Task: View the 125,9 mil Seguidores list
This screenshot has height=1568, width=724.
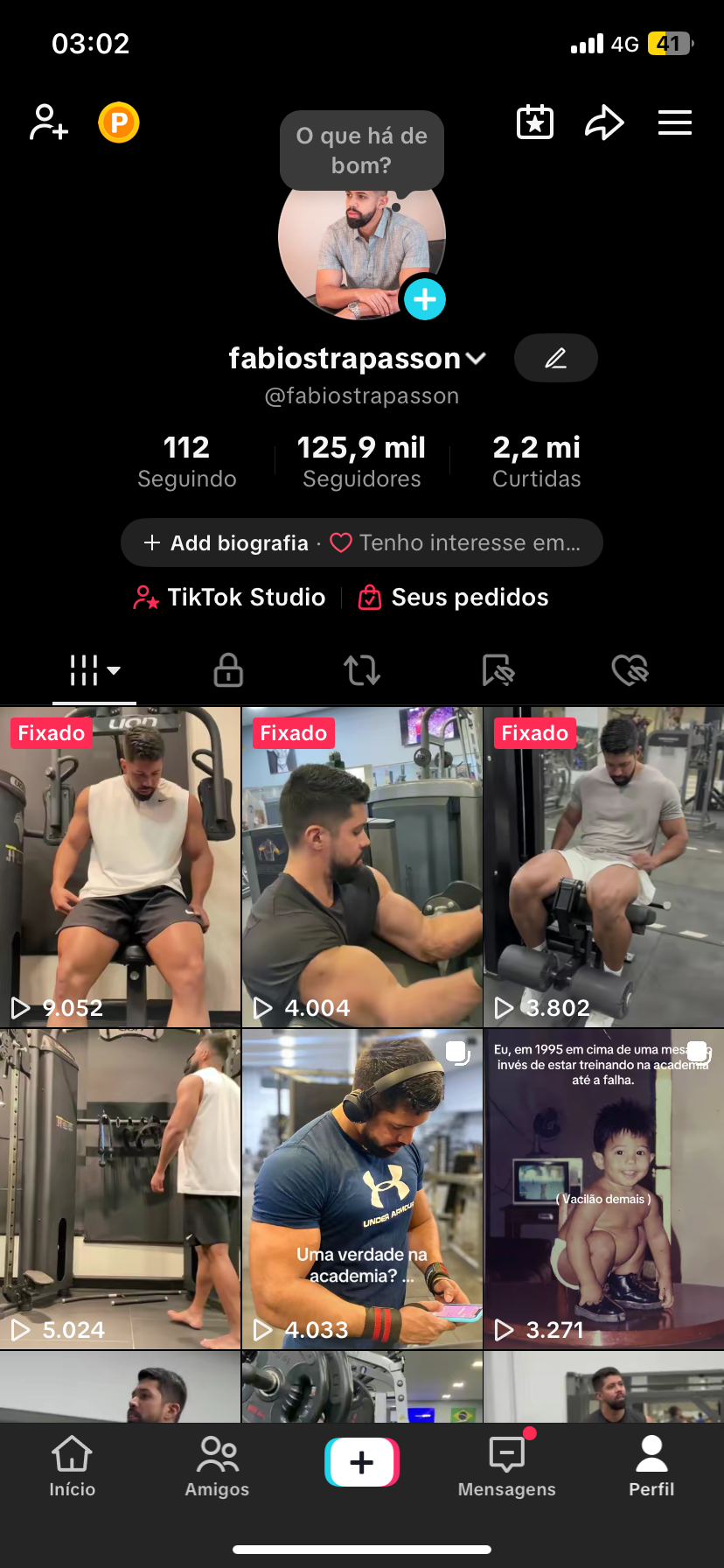Action: pos(362,462)
